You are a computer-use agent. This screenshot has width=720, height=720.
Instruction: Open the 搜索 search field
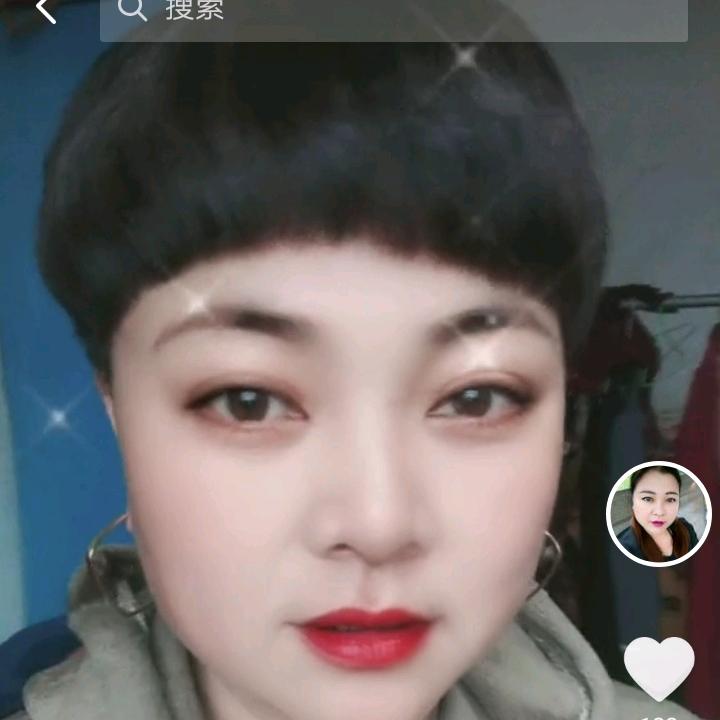(393, 14)
